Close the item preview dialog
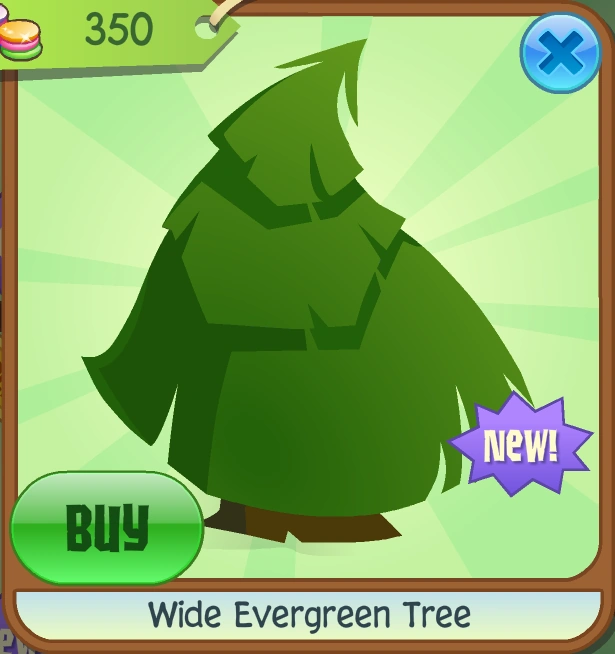Viewport: 615px width, 654px height. [560, 53]
